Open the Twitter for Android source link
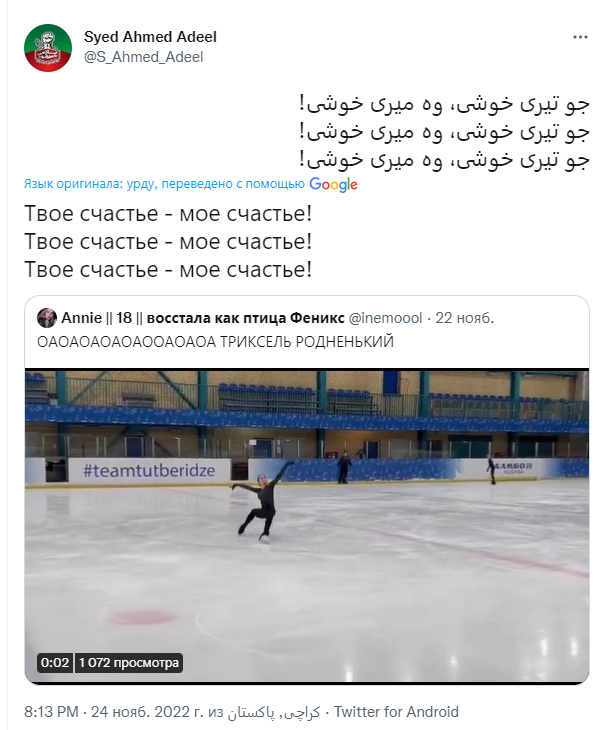 click(396, 712)
